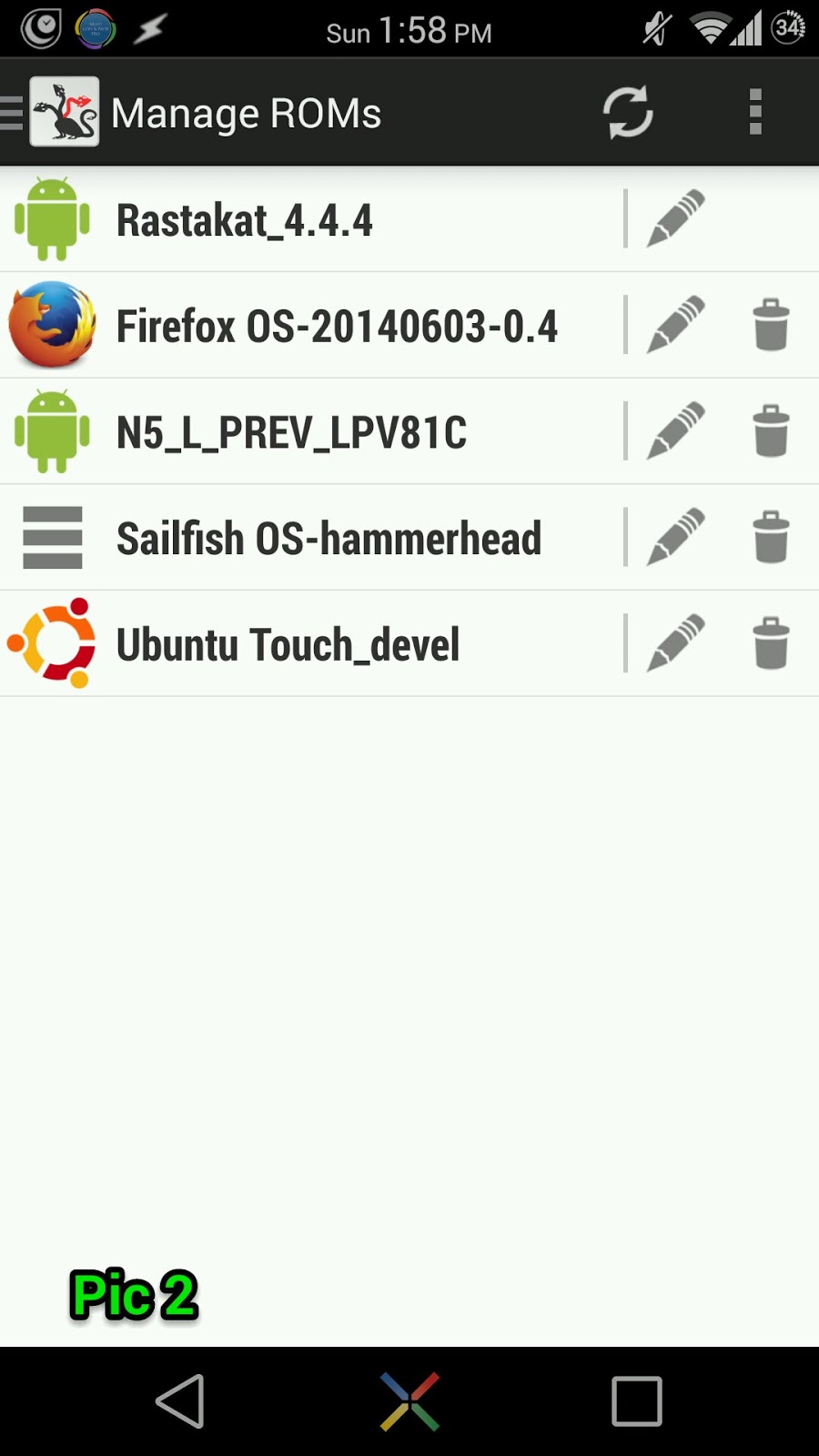Delete the Firefox OS ROM

pos(771,325)
